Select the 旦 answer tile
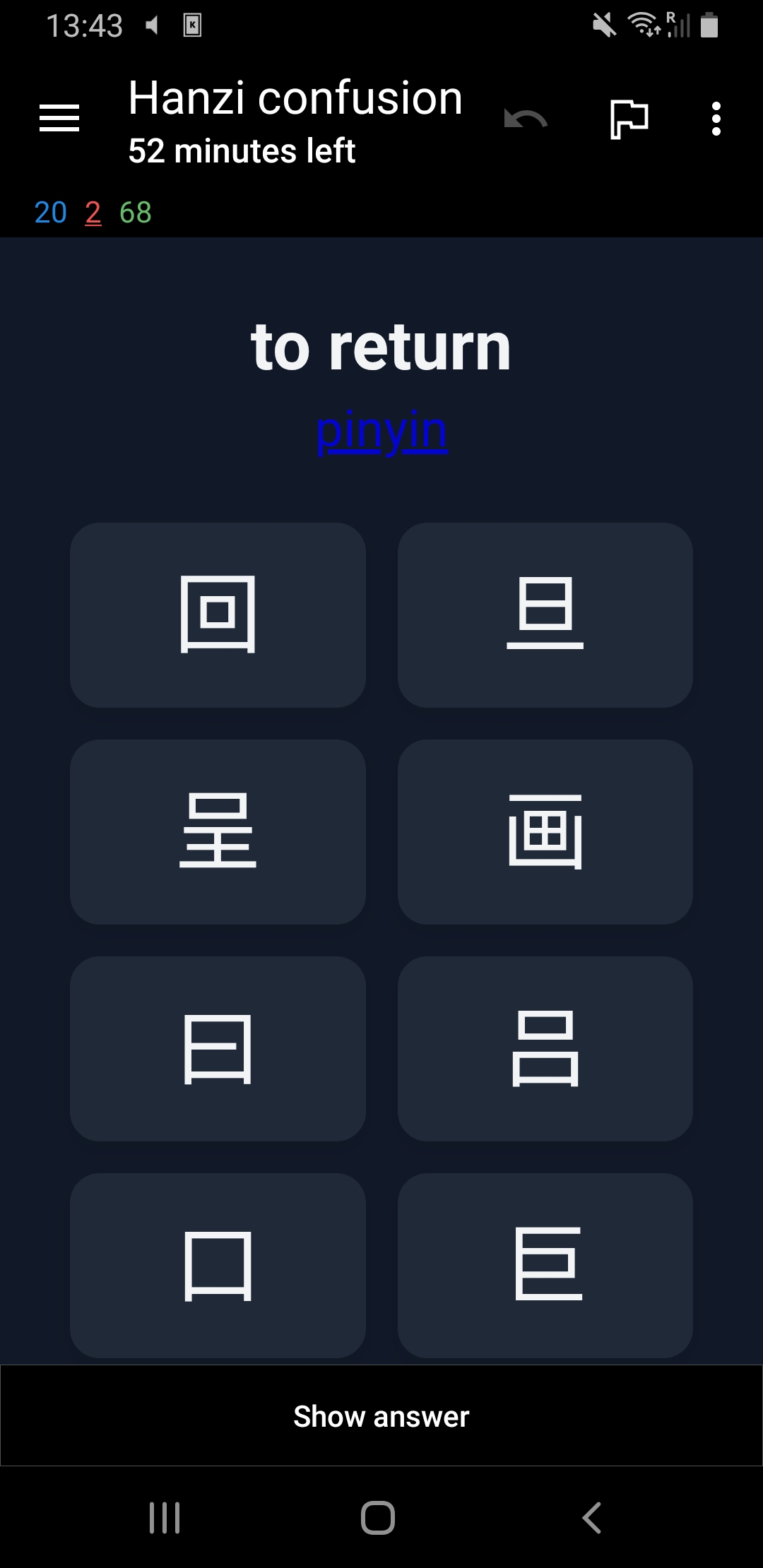The image size is (763, 1568). pos(545,614)
